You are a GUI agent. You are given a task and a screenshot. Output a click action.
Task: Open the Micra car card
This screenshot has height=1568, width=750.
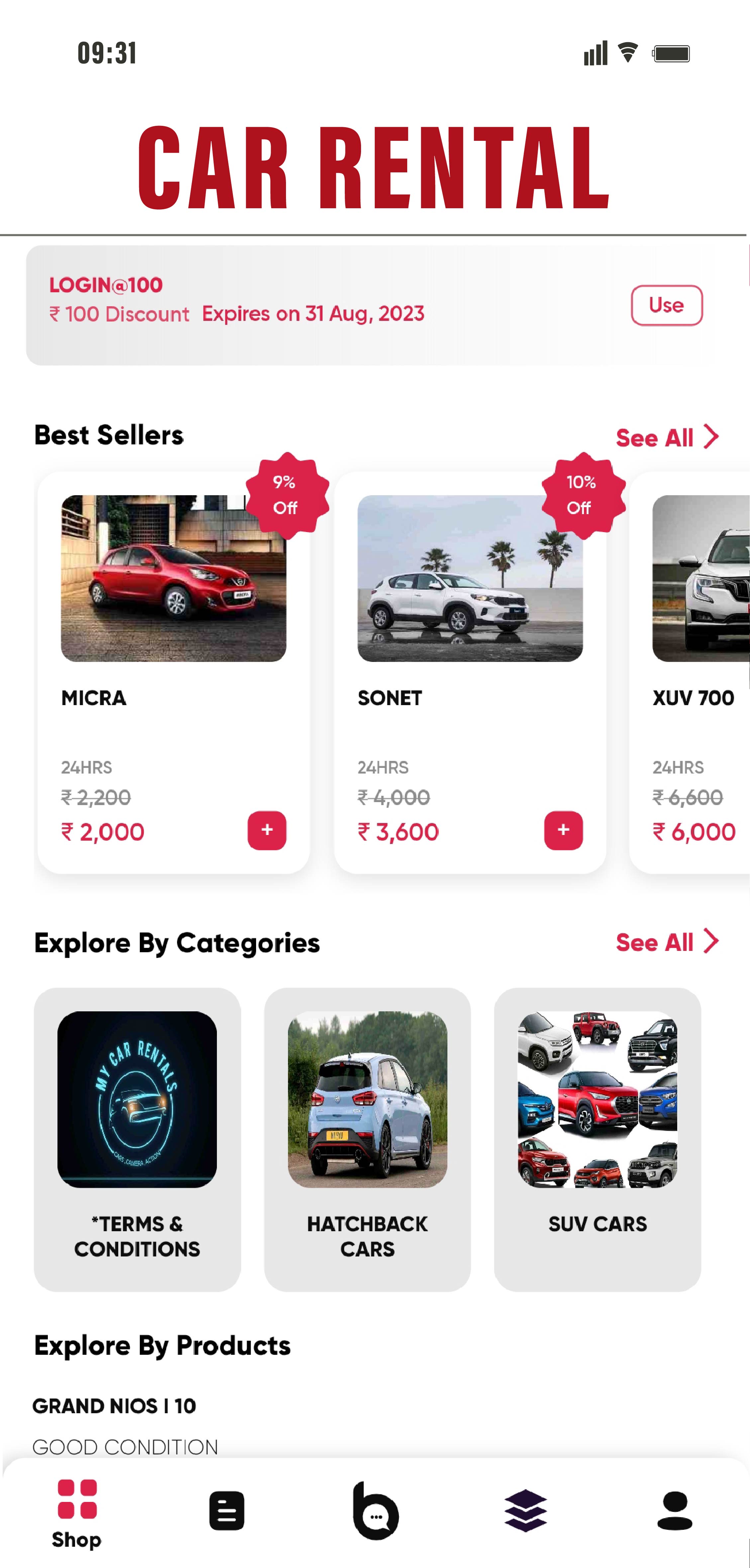point(173,609)
